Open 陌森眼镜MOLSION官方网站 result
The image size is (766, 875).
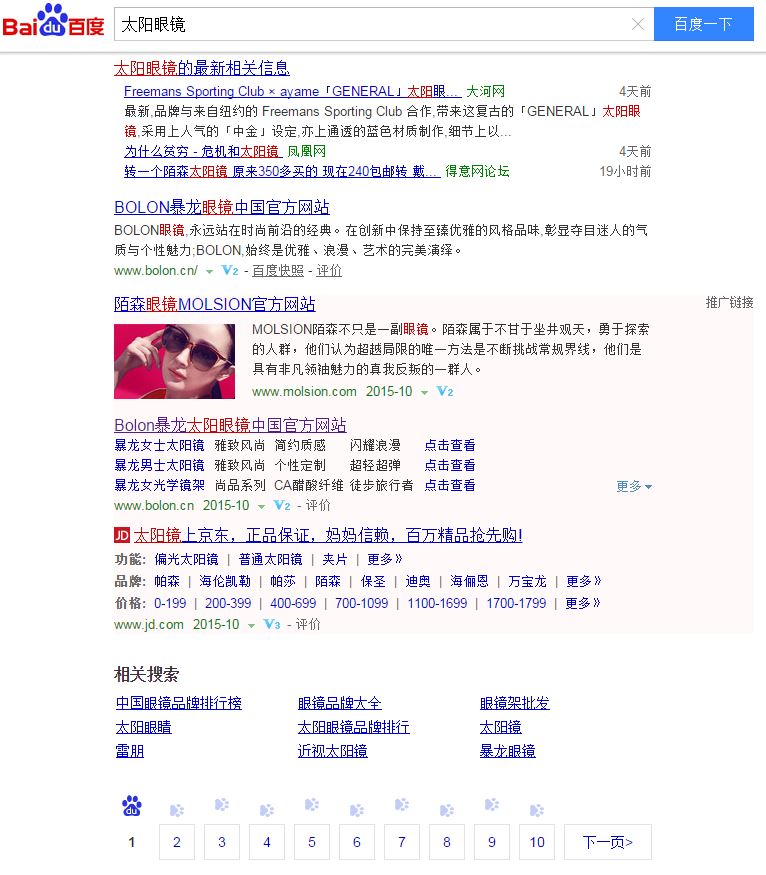214,304
